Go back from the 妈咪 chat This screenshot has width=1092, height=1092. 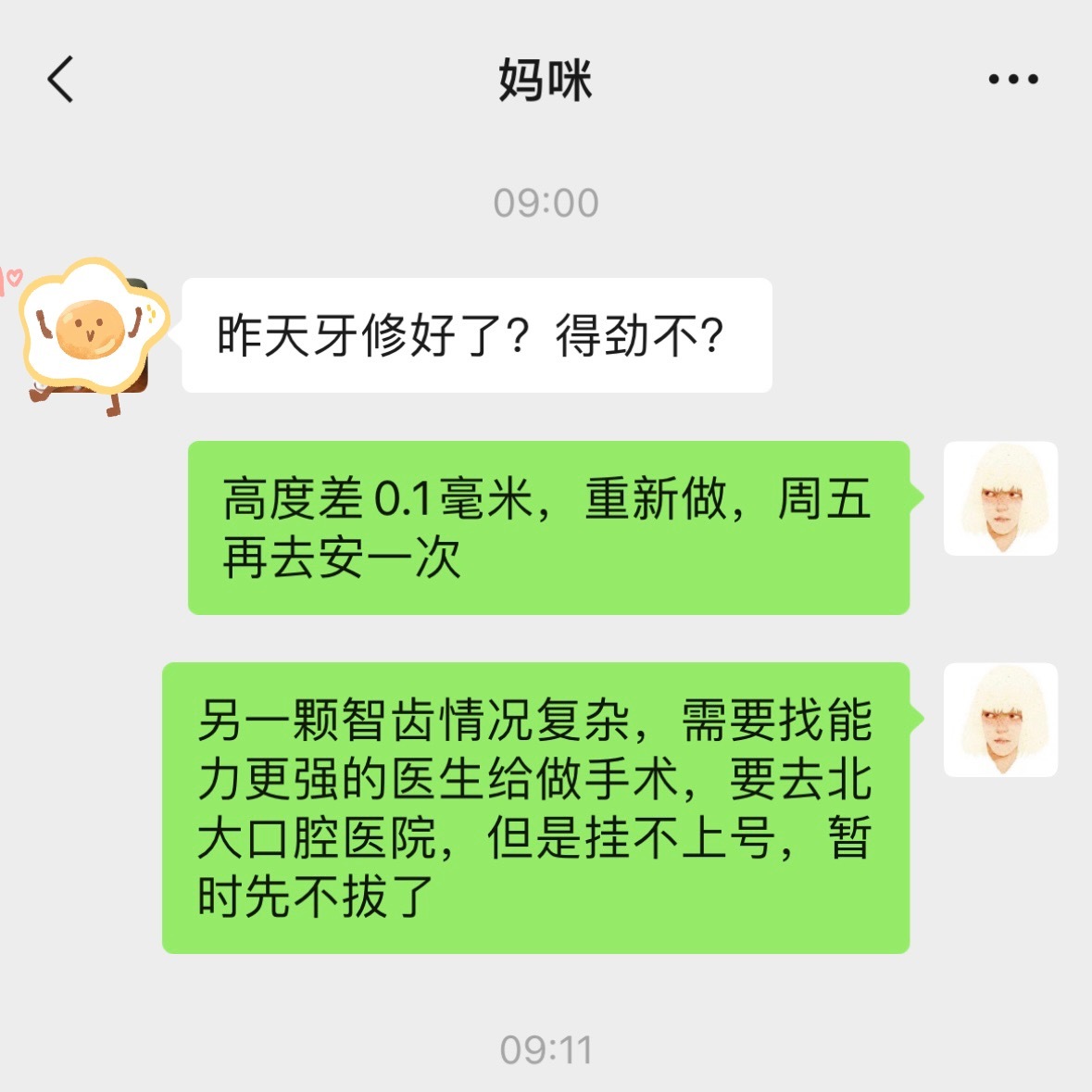pyautogui.click(x=61, y=79)
